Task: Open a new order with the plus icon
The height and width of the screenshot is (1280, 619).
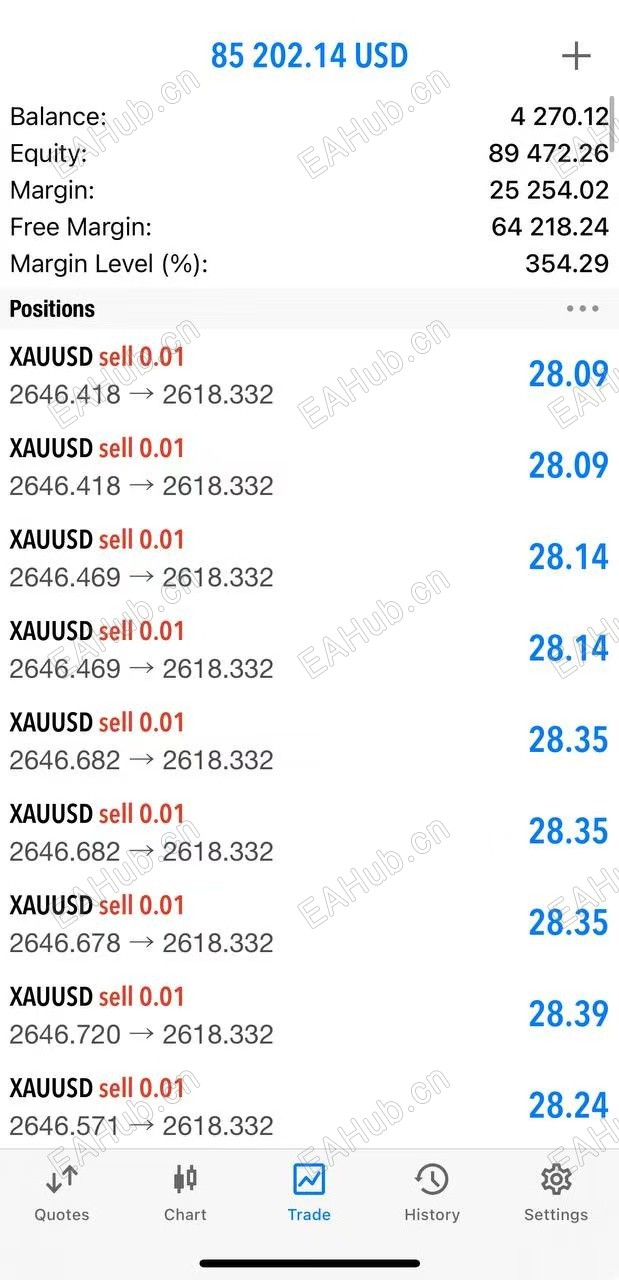Action: tap(576, 56)
